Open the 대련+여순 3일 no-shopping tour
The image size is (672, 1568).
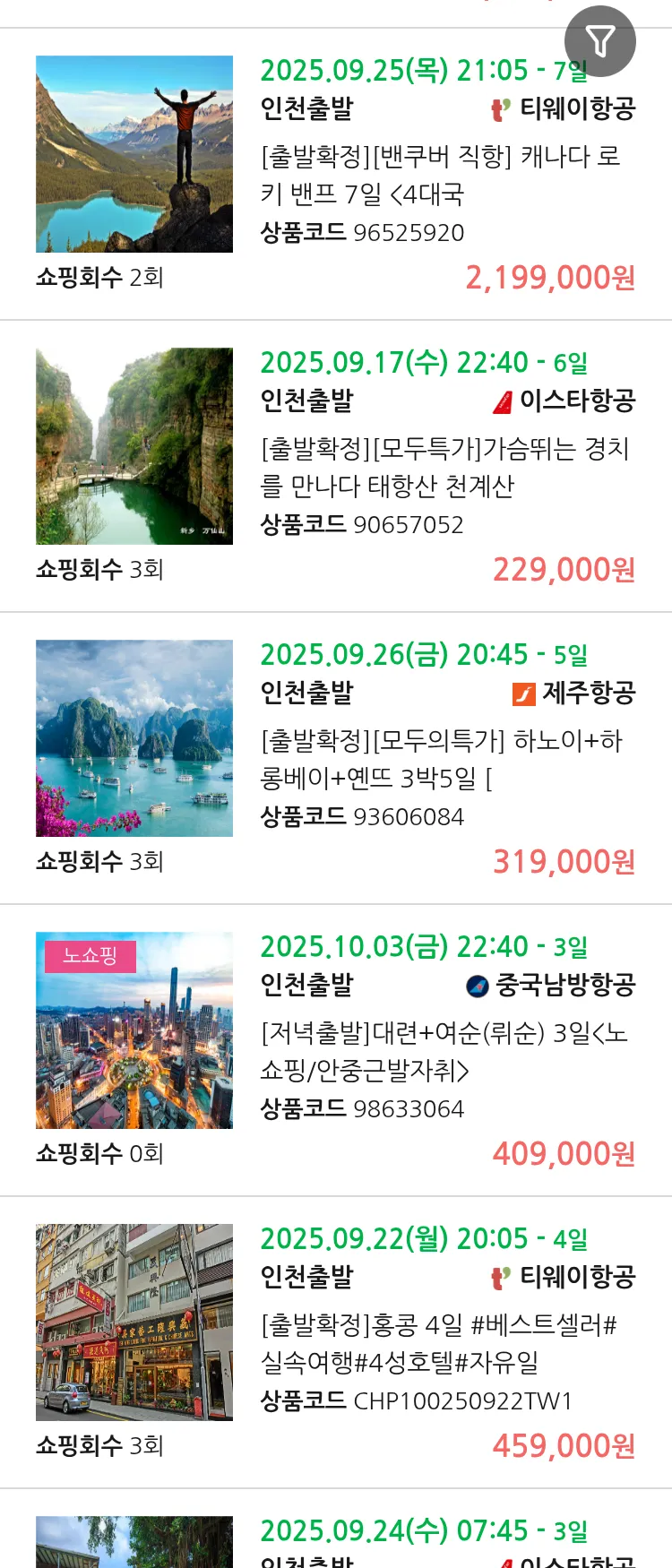click(443, 1052)
